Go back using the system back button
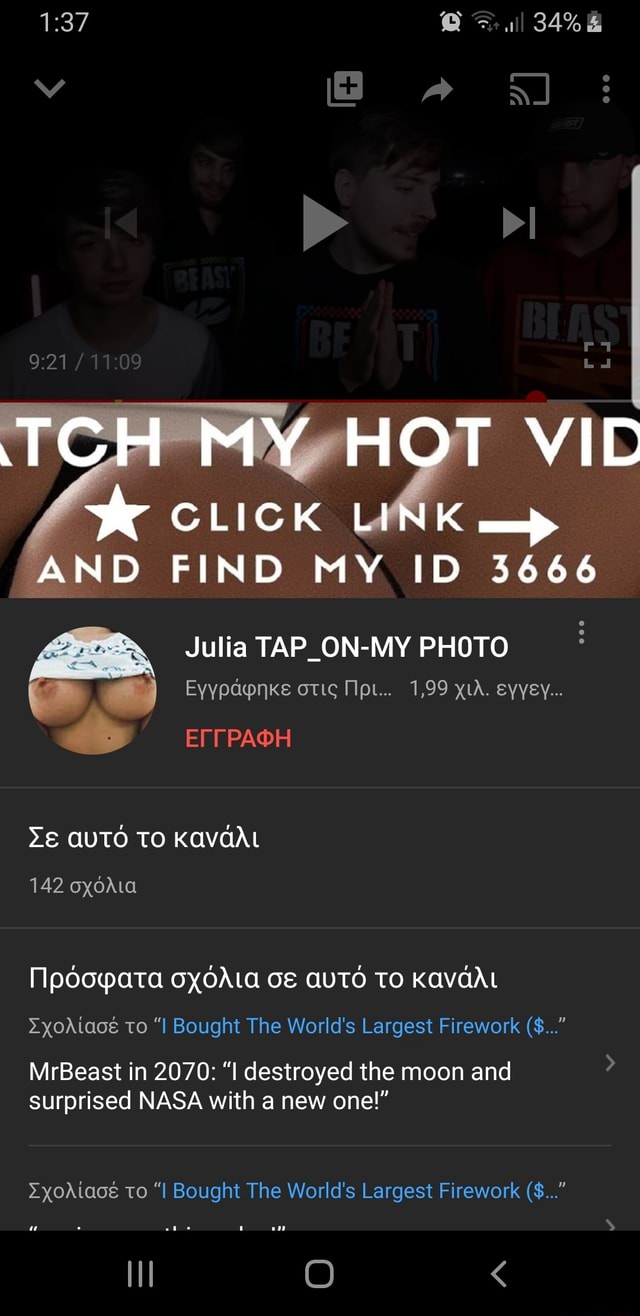The height and width of the screenshot is (1316, 640). 499,1273
